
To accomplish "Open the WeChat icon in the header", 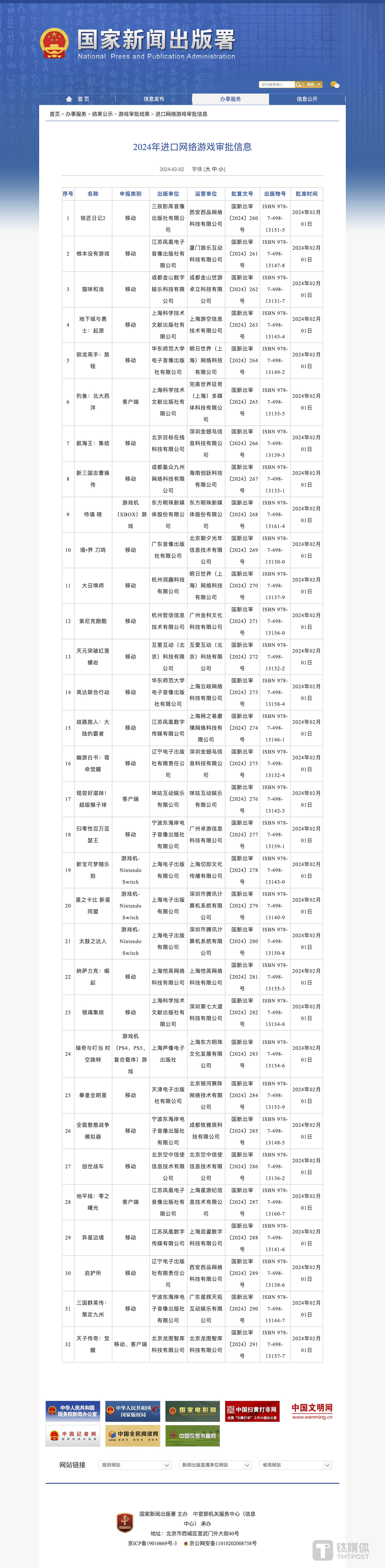I will [x=335, y=85].
